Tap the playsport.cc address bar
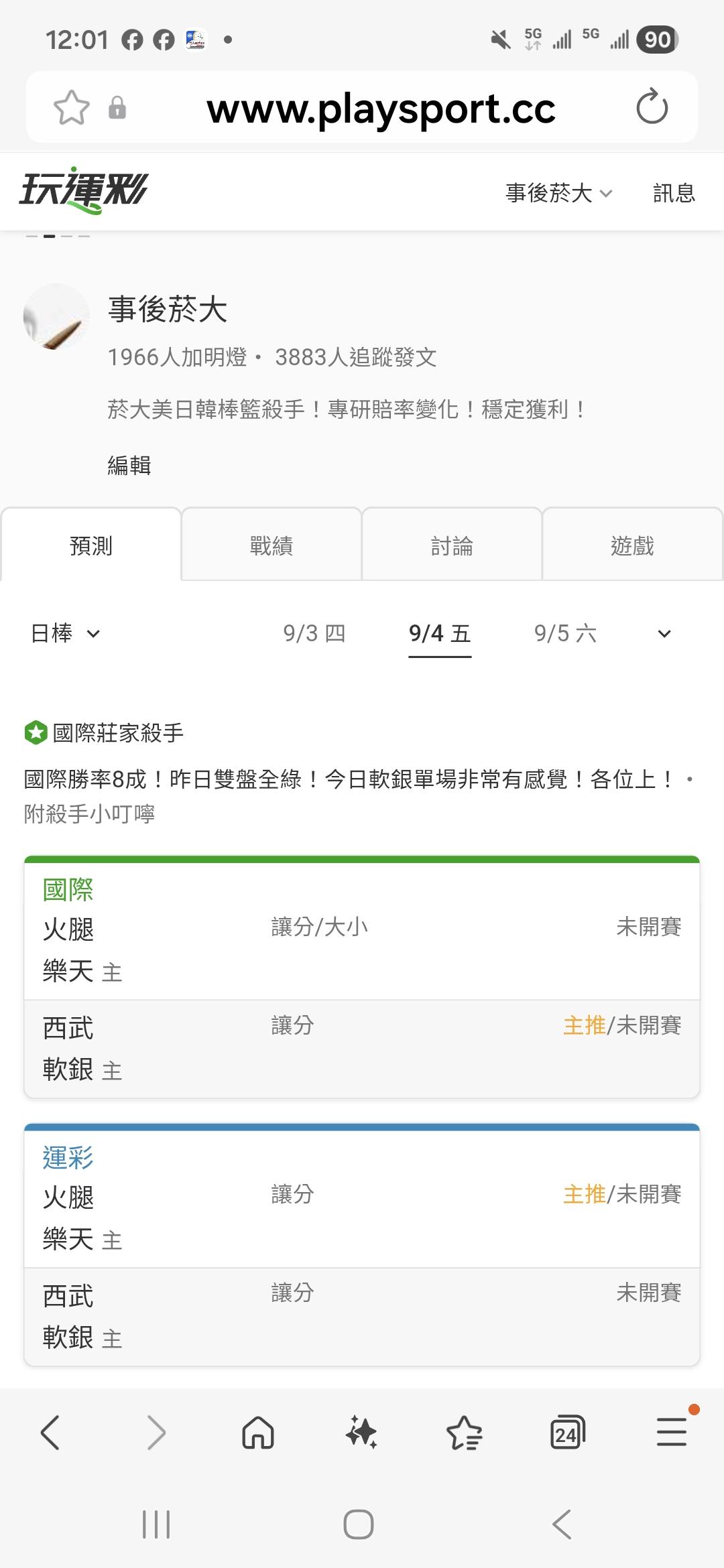 [x=381, y=109]
